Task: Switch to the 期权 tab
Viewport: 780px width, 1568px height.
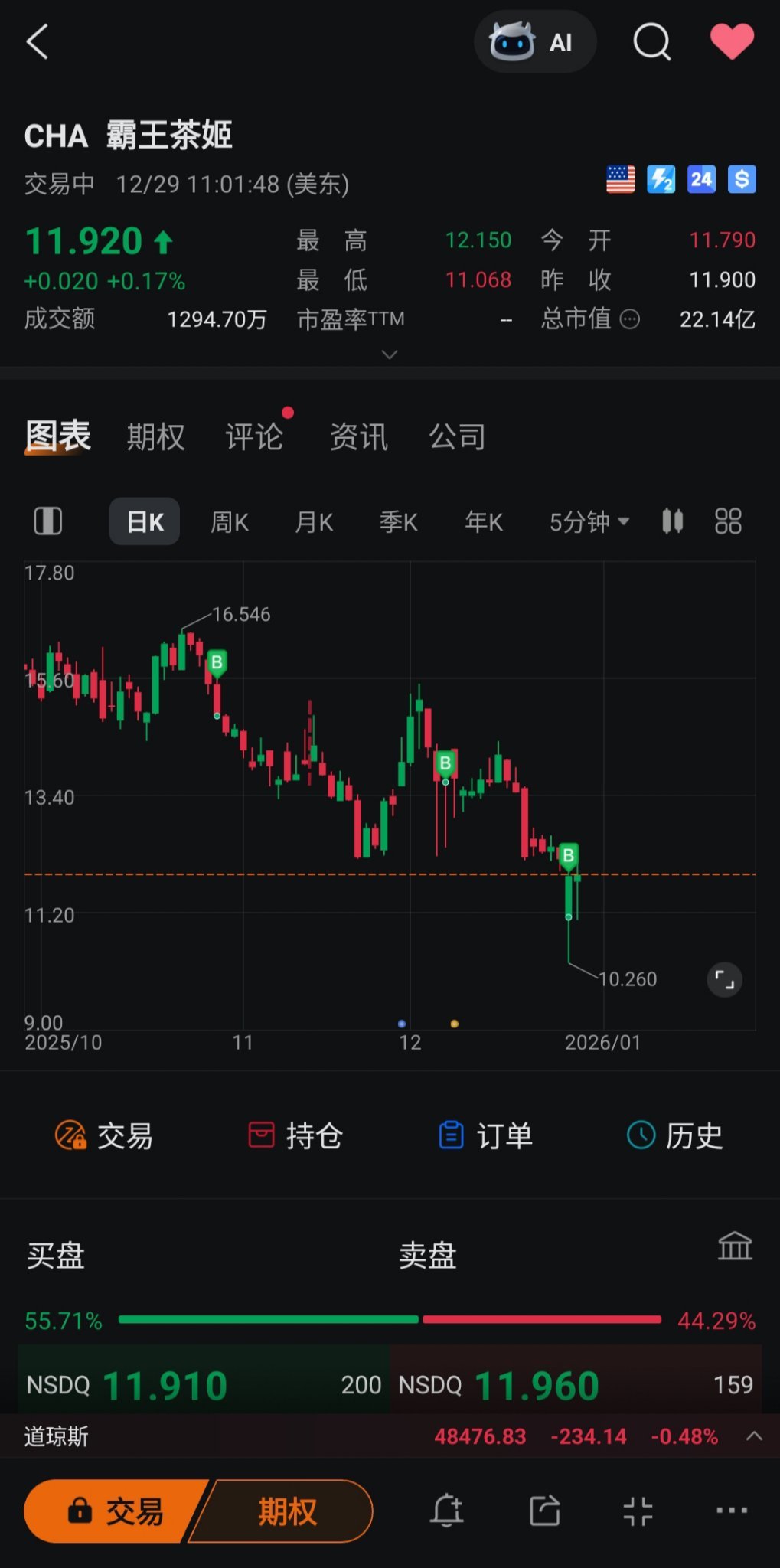Action: (x=155, y=437)
